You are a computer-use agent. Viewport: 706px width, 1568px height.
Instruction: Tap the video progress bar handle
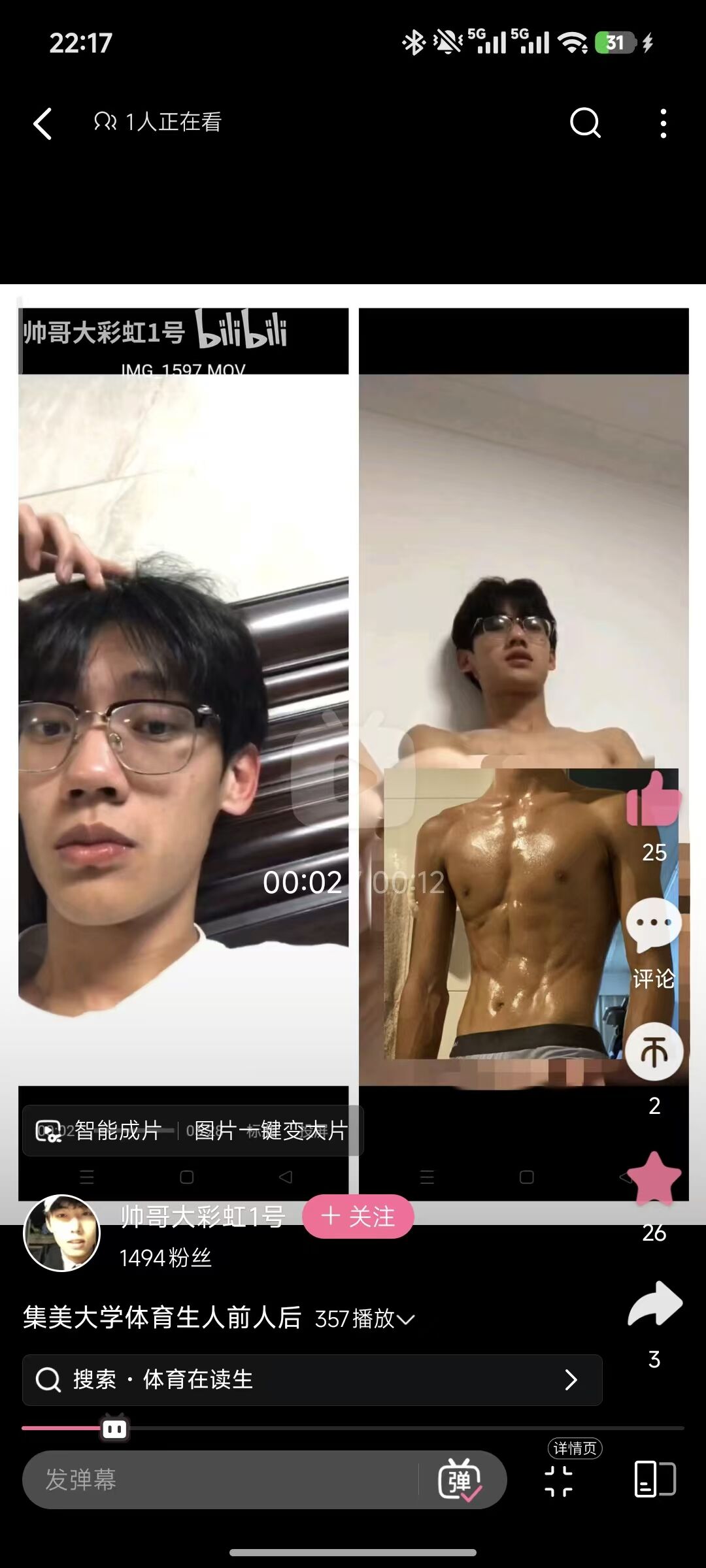pos(114,1429)
